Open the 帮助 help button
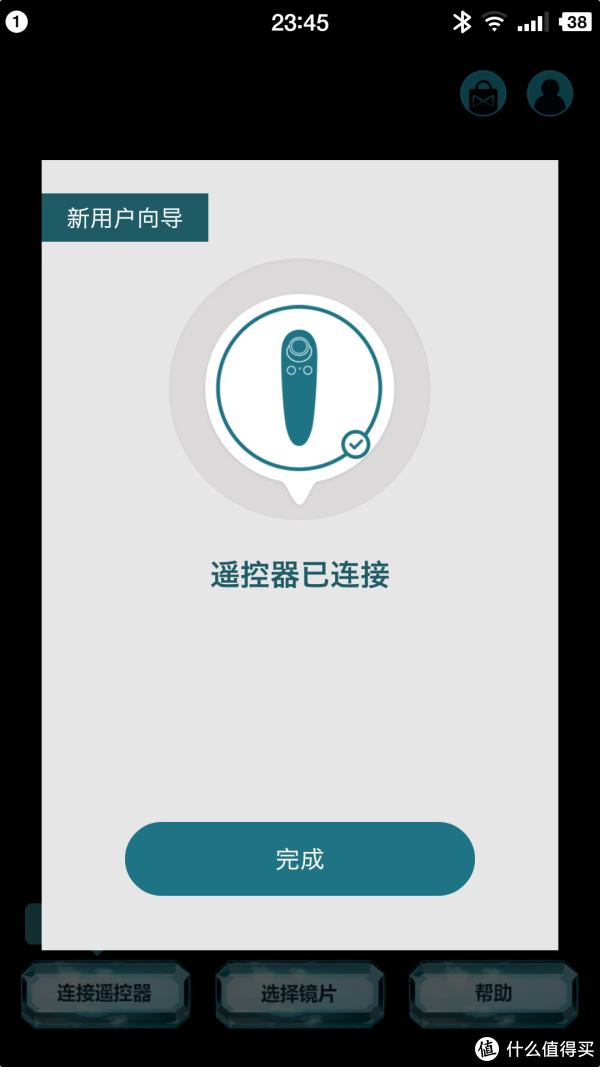The height and width of the screenshot is (1067, 600). 493,993
